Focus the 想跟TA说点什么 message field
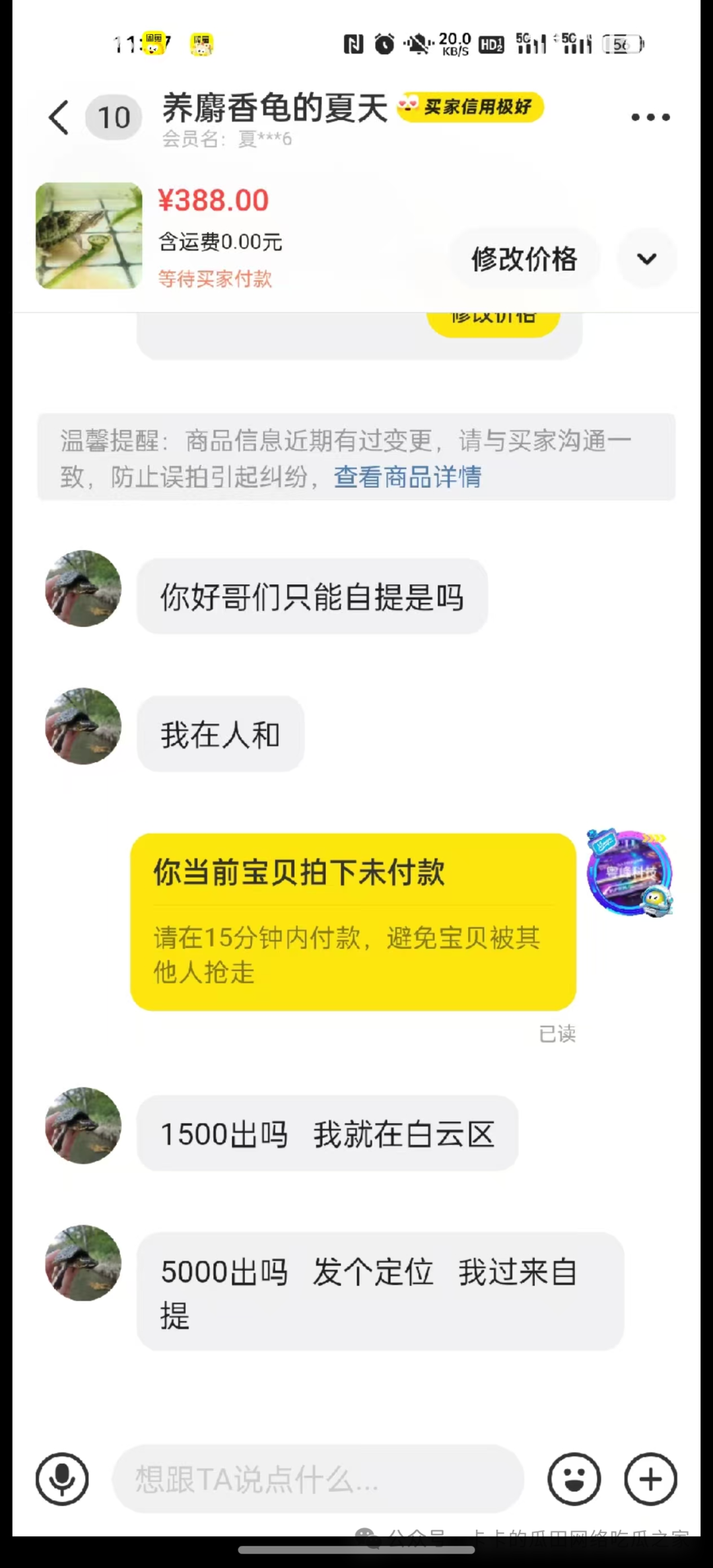The image size is (713, 1568). click(317, 1479)
